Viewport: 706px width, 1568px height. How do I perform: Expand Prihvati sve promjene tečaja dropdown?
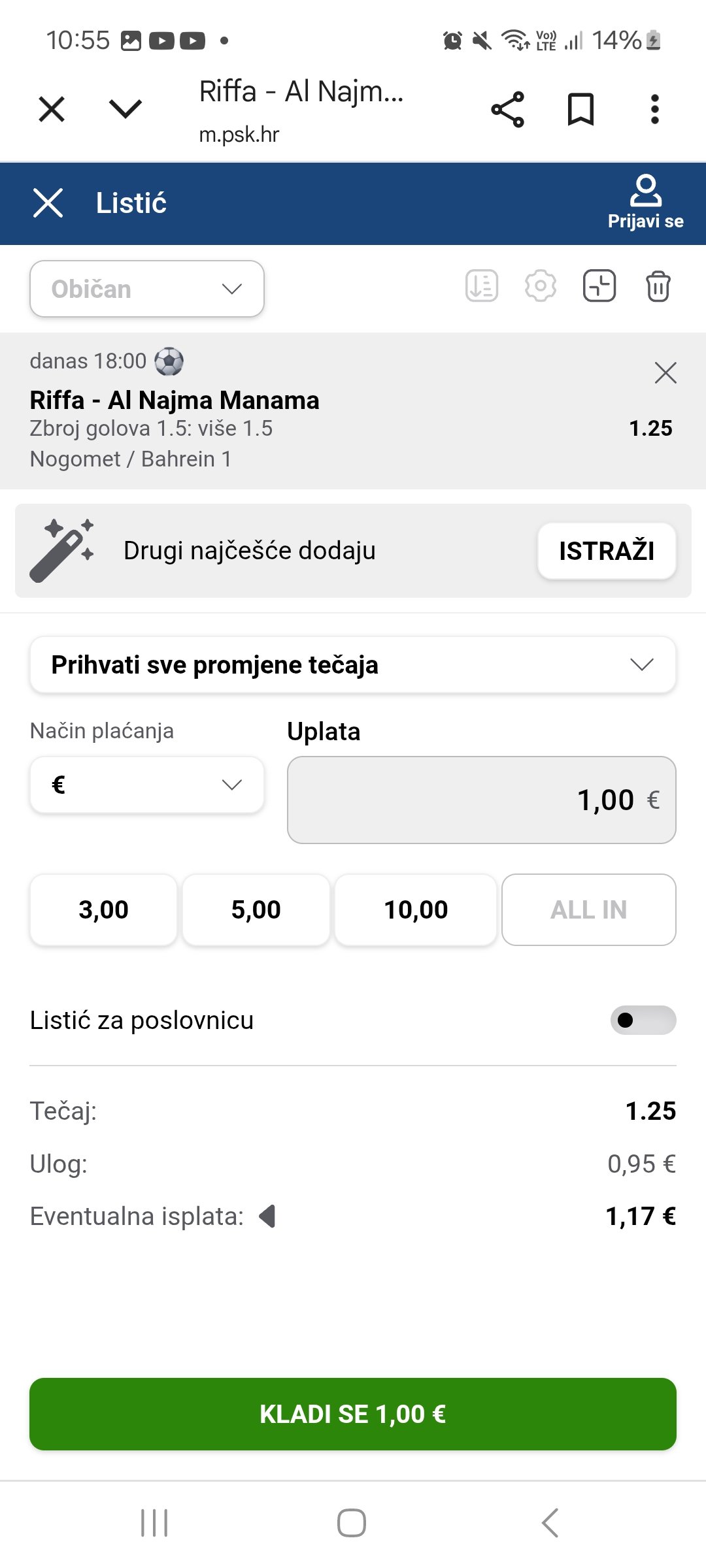point(353,664)
